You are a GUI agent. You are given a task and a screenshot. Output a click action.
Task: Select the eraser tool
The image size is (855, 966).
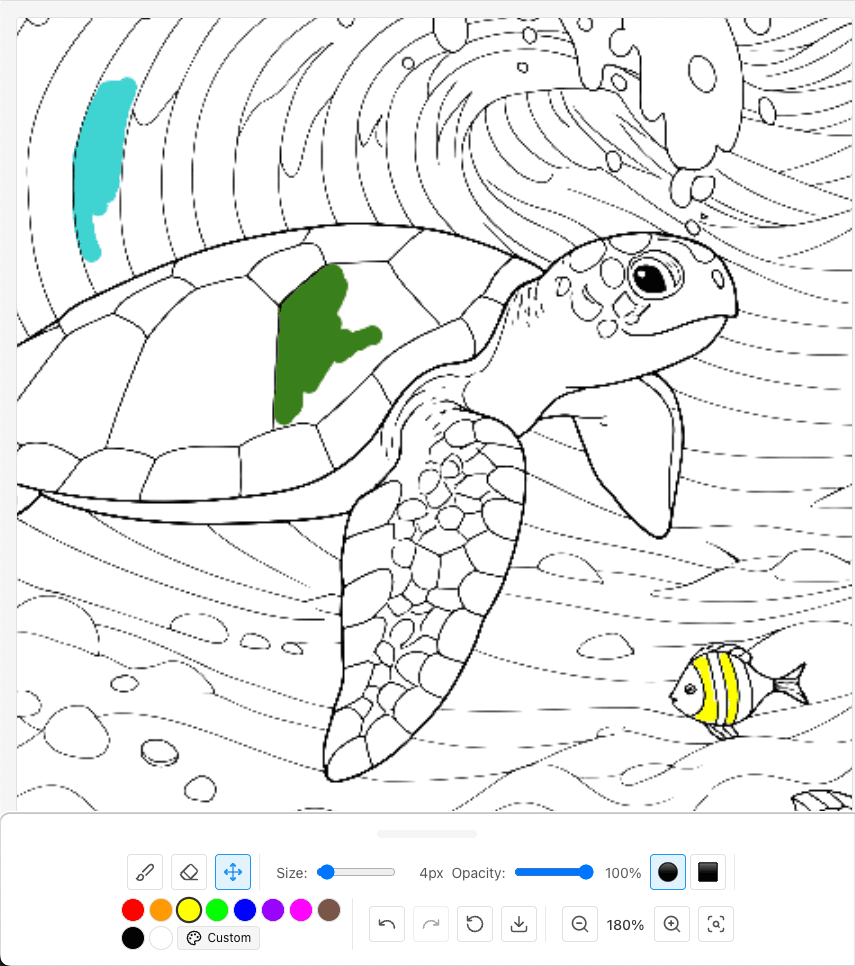(189, 872)
